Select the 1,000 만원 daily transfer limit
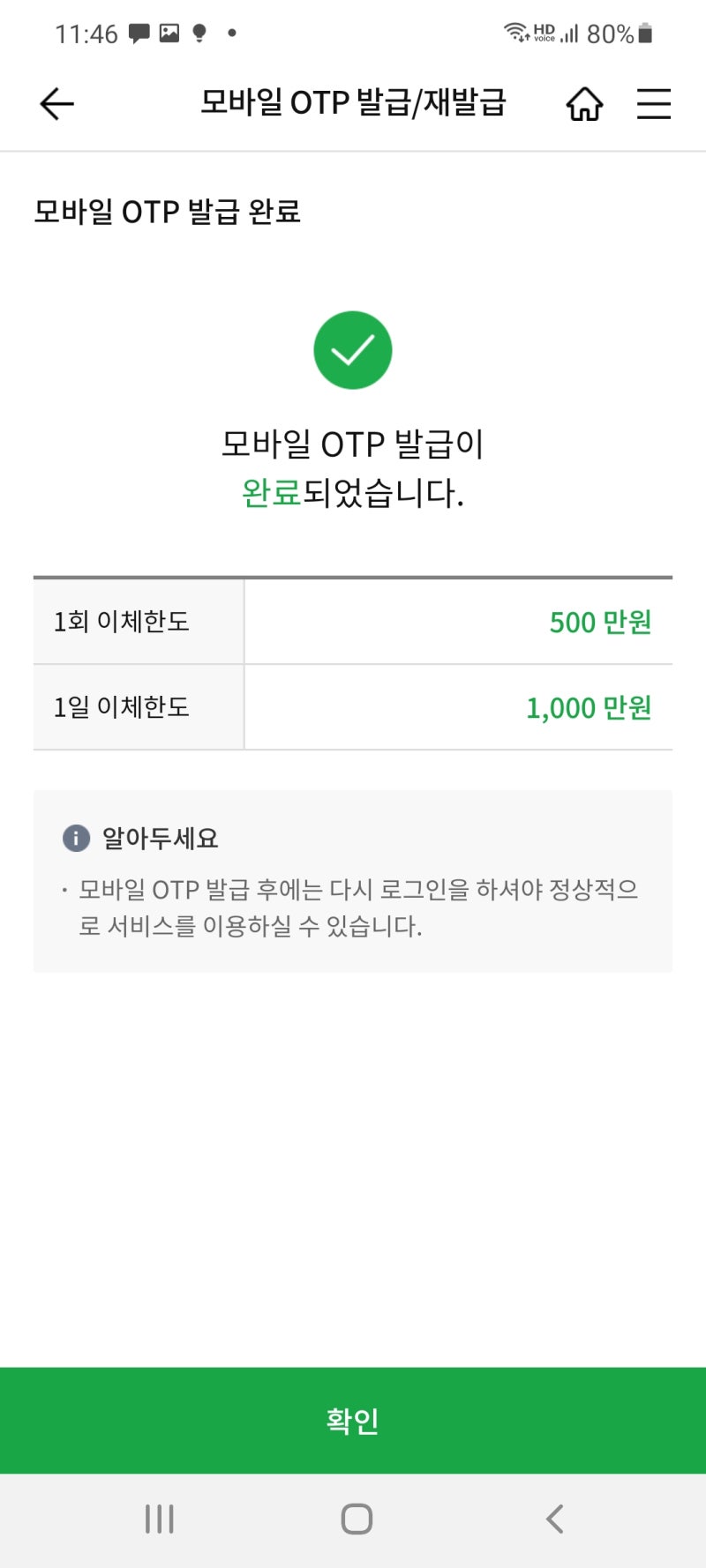This screenshot has width=706, height=1568. pos(589,707)
